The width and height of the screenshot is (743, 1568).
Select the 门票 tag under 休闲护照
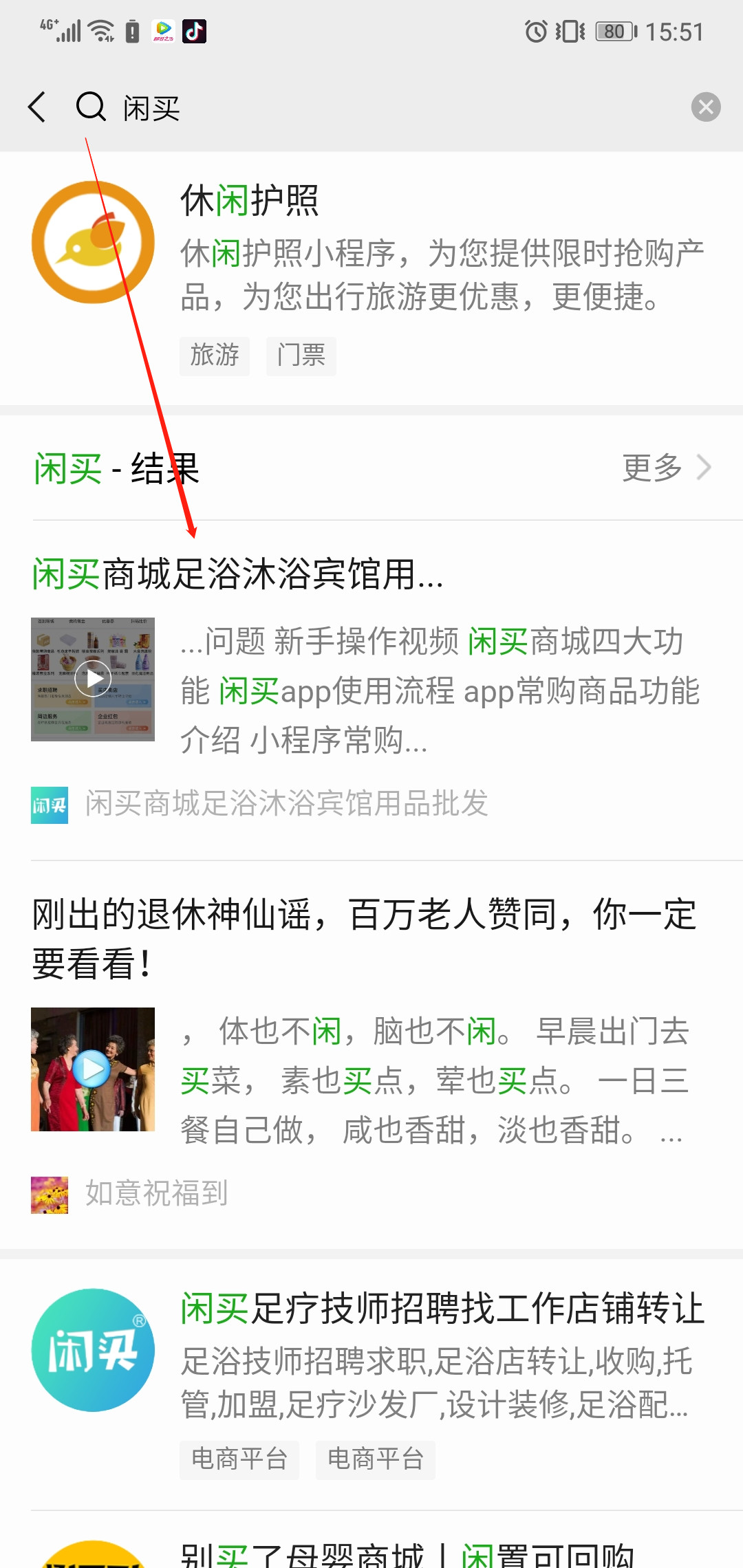coord(301,356)
